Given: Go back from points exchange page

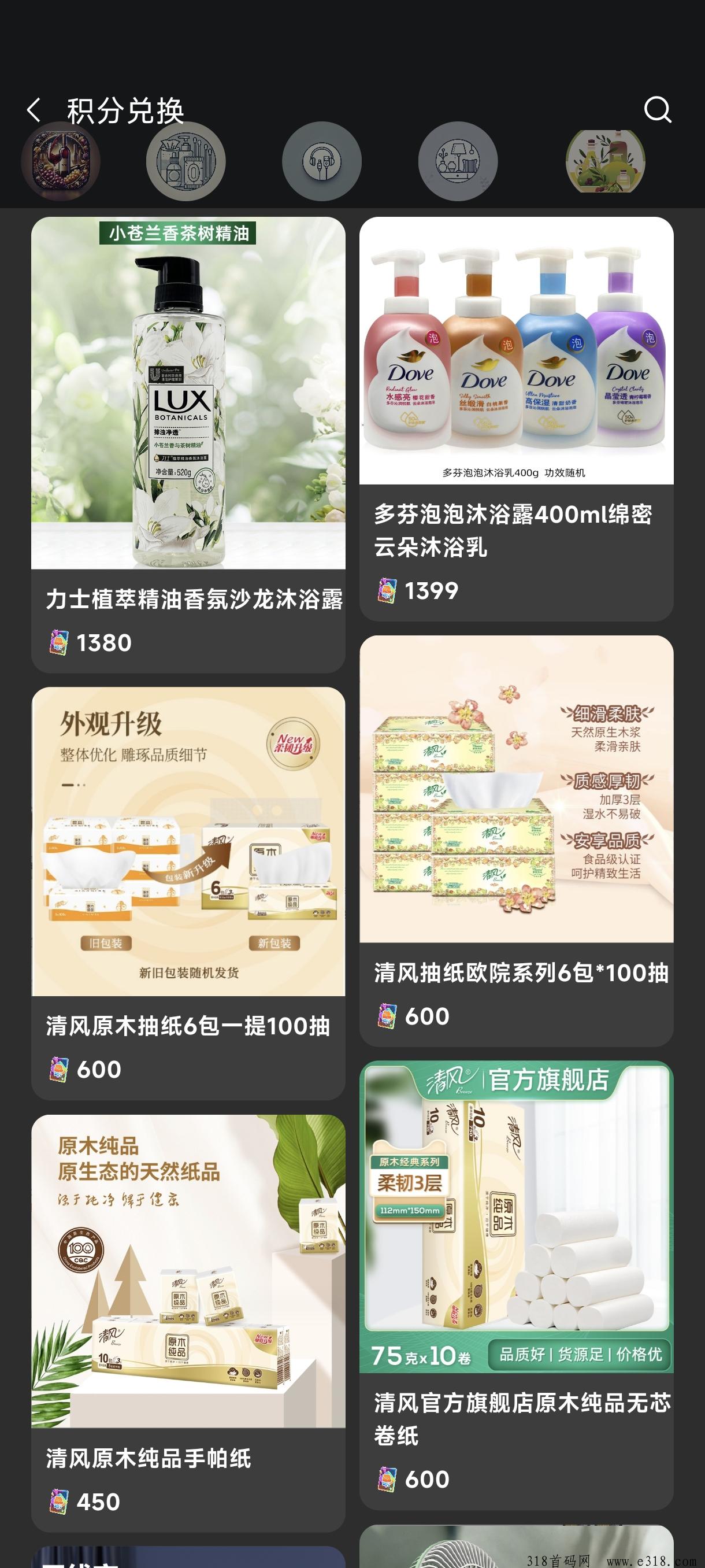Looking at the screenshot, I should click(34, 110).
